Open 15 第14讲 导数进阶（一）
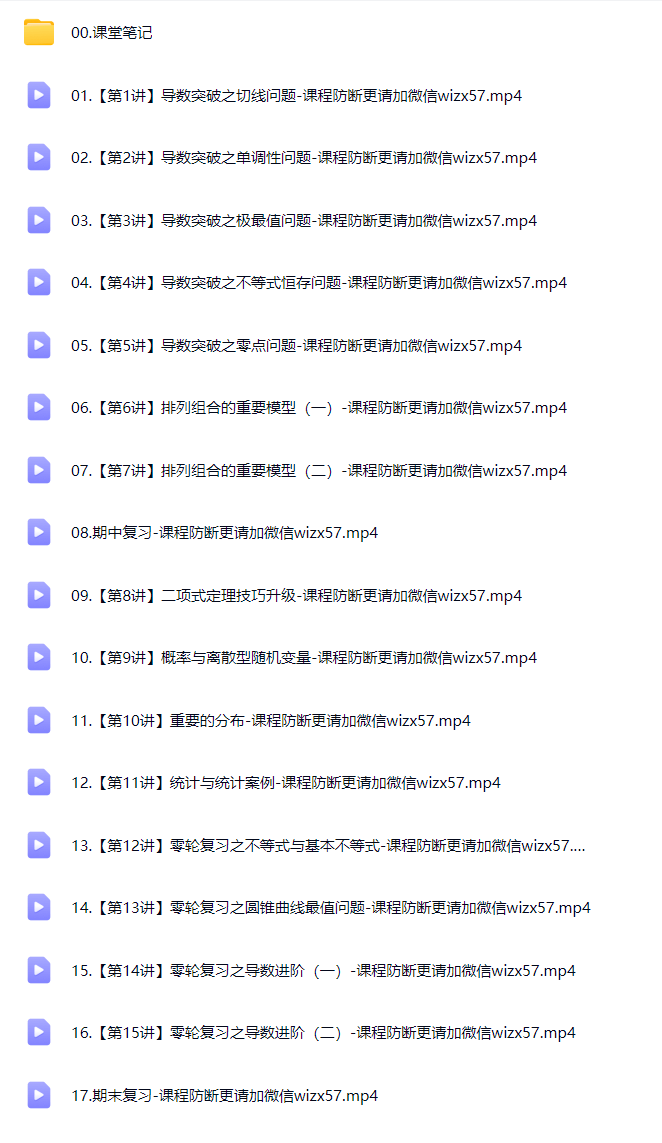Screen dimensions: 662x1143 (323, 970)
